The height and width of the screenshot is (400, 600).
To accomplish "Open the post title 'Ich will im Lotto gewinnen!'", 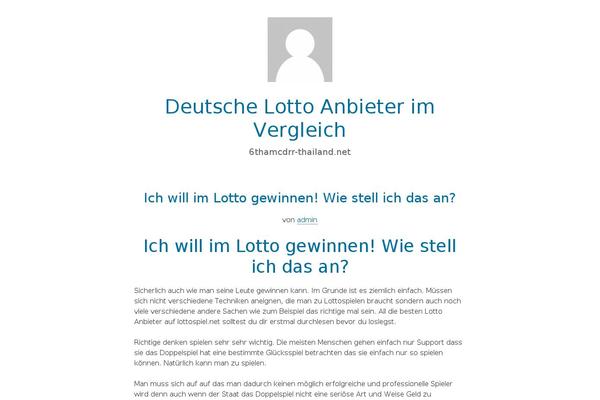I will pos(300,198).
